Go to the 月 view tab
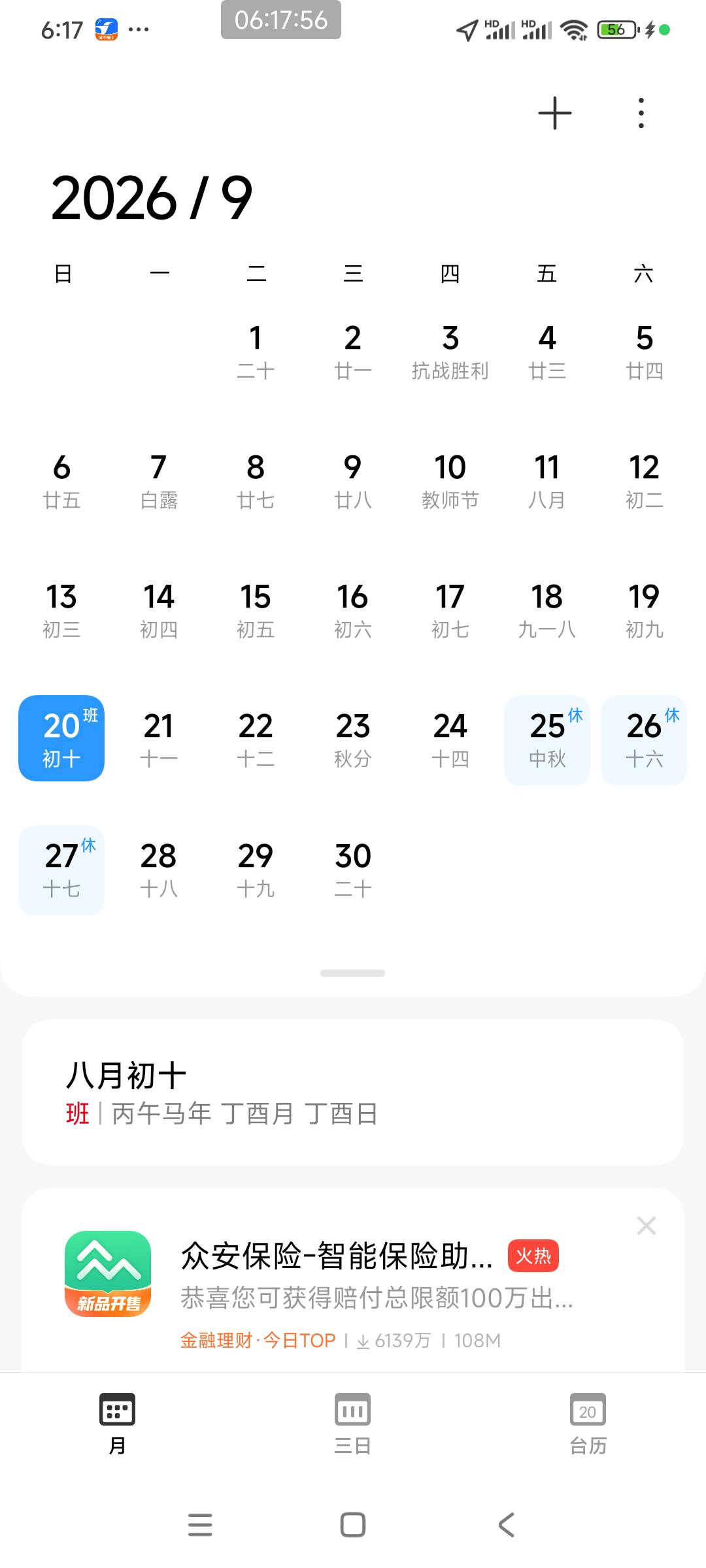 click(118, 1424)
